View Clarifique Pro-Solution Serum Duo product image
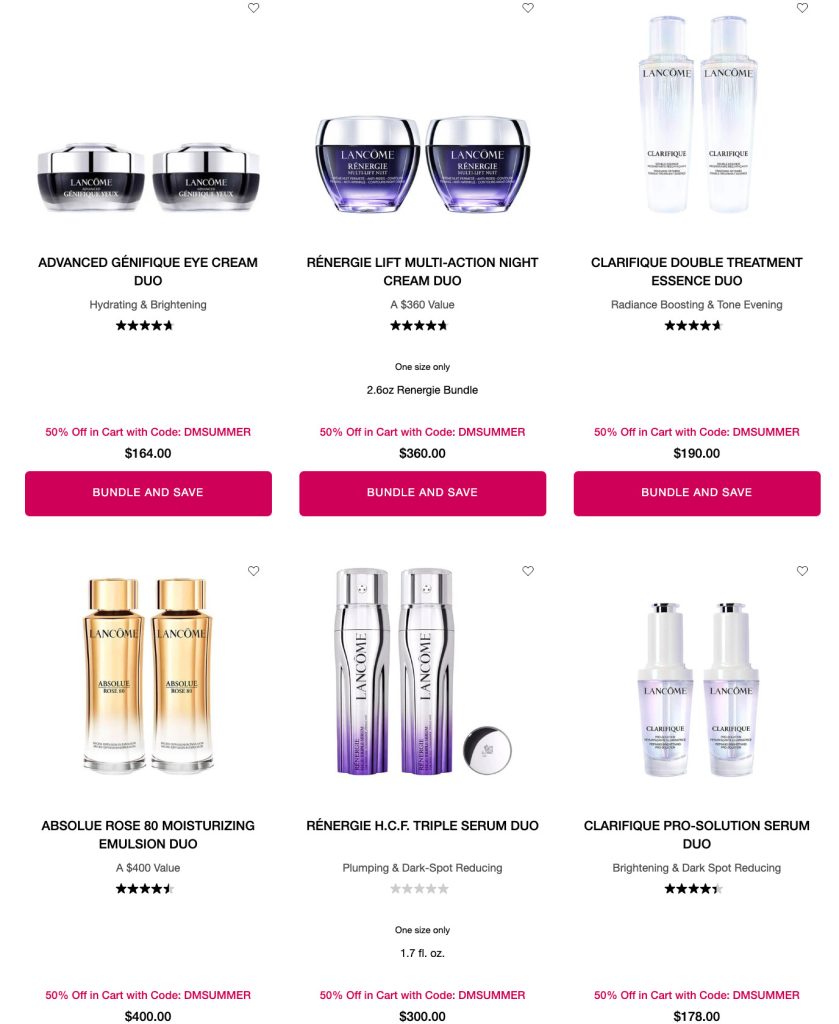This screenshot has height=1024, width=839. [697, 690]
